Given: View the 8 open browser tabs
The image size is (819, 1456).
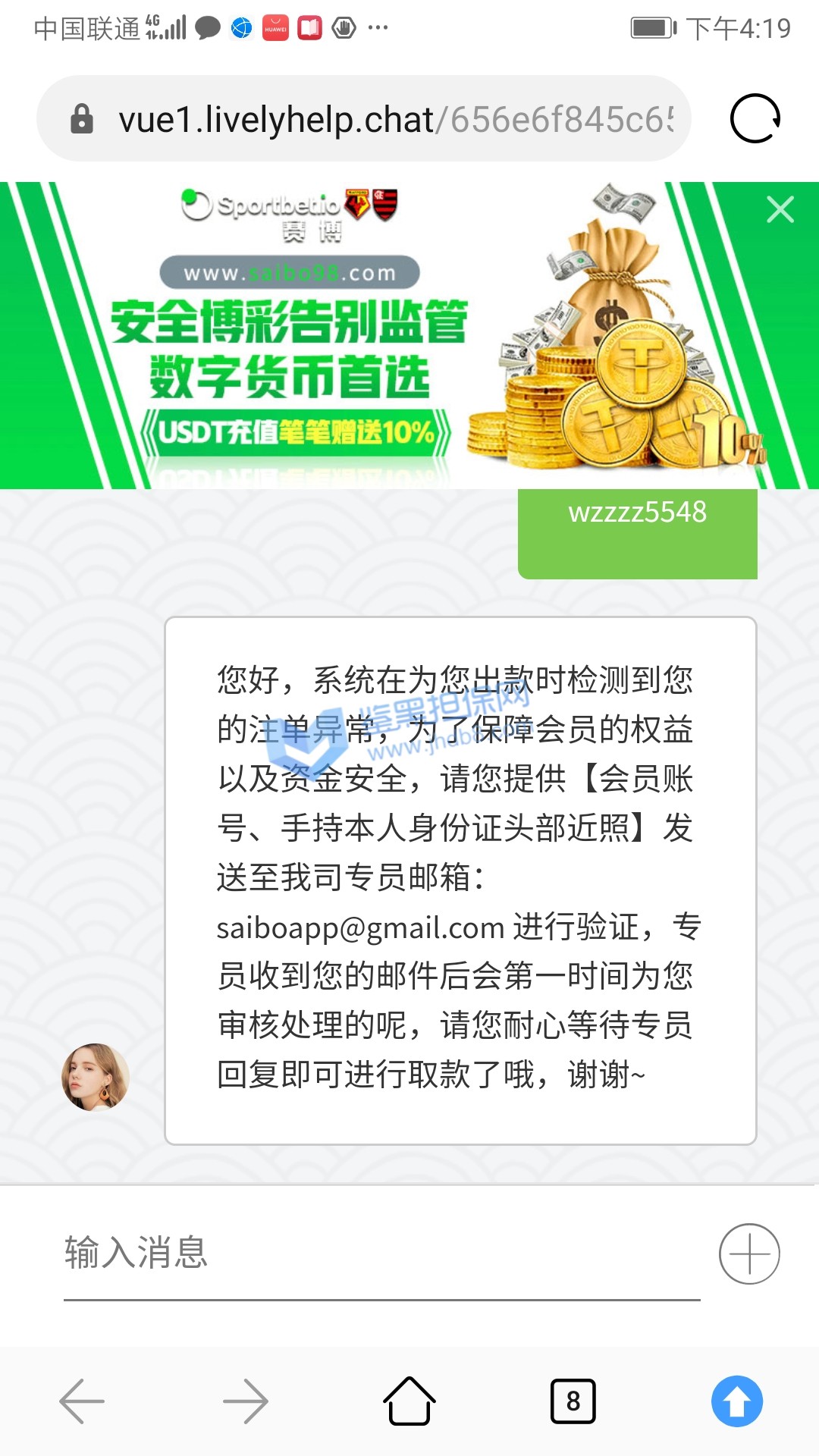Looking at the screenshot, I should point(573,1401).
